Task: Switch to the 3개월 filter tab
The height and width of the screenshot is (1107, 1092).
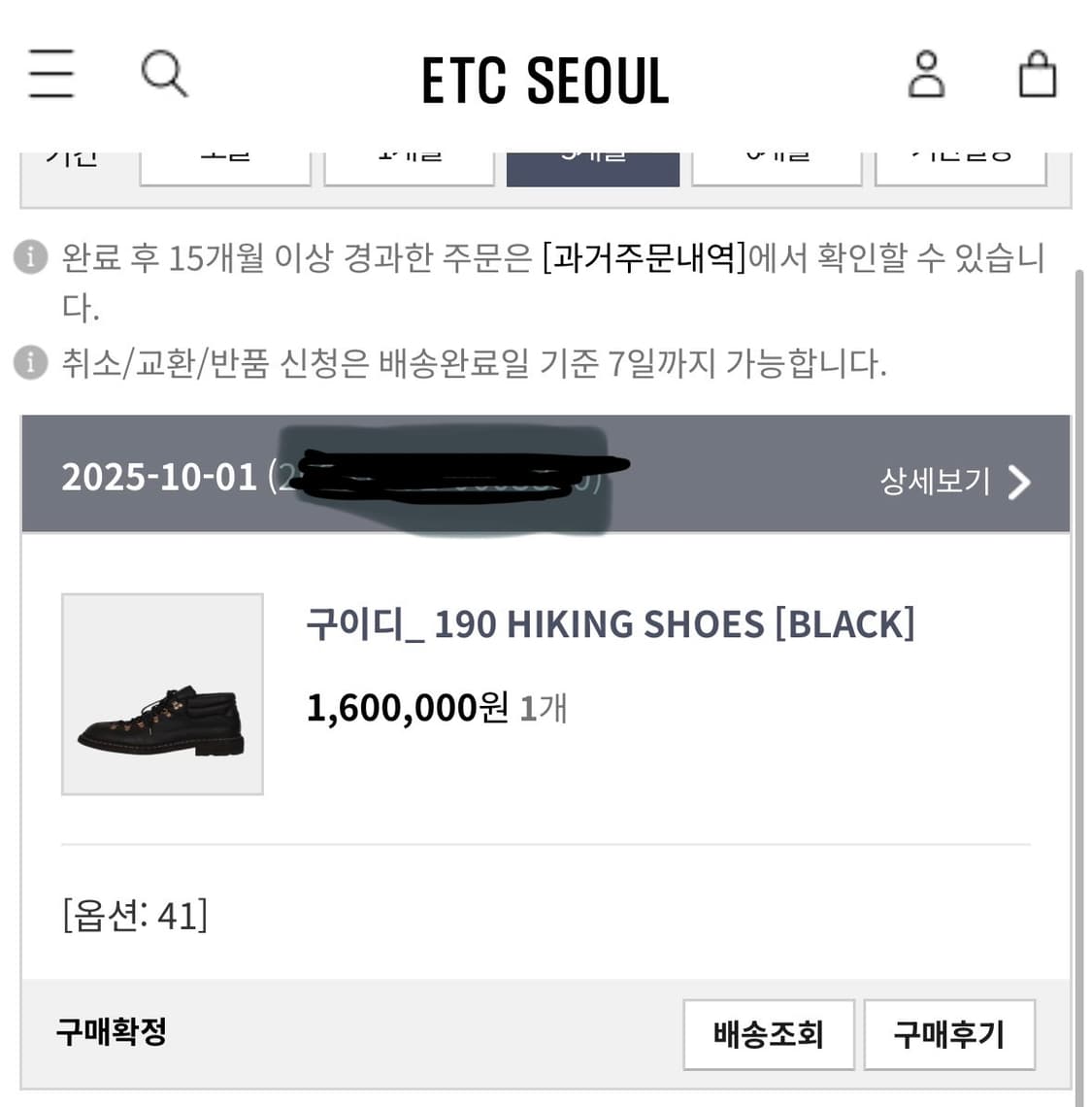Action: 592,160
